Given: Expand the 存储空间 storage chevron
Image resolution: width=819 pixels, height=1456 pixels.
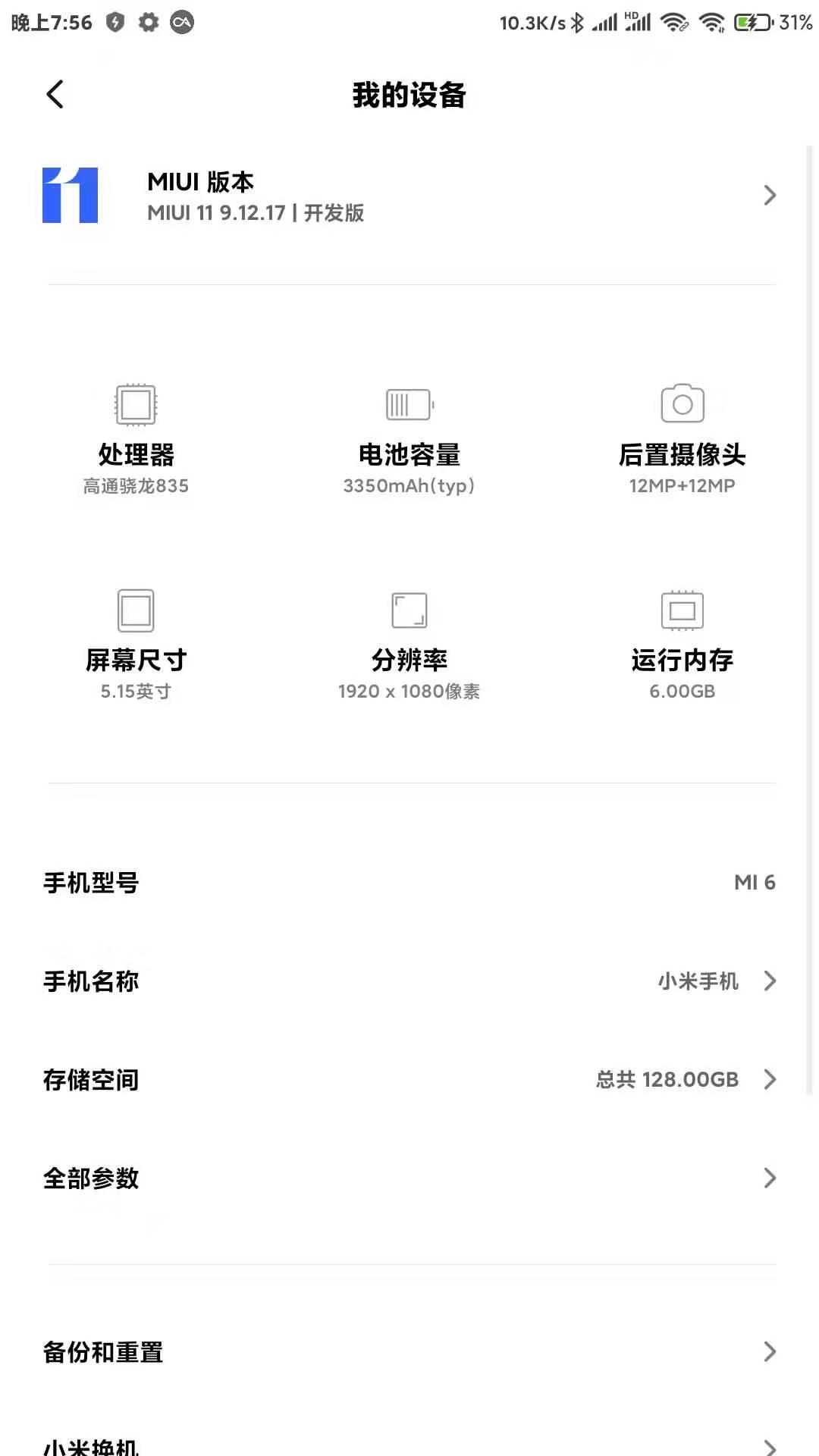Looking at the screenshot, I should (769, 1078).
